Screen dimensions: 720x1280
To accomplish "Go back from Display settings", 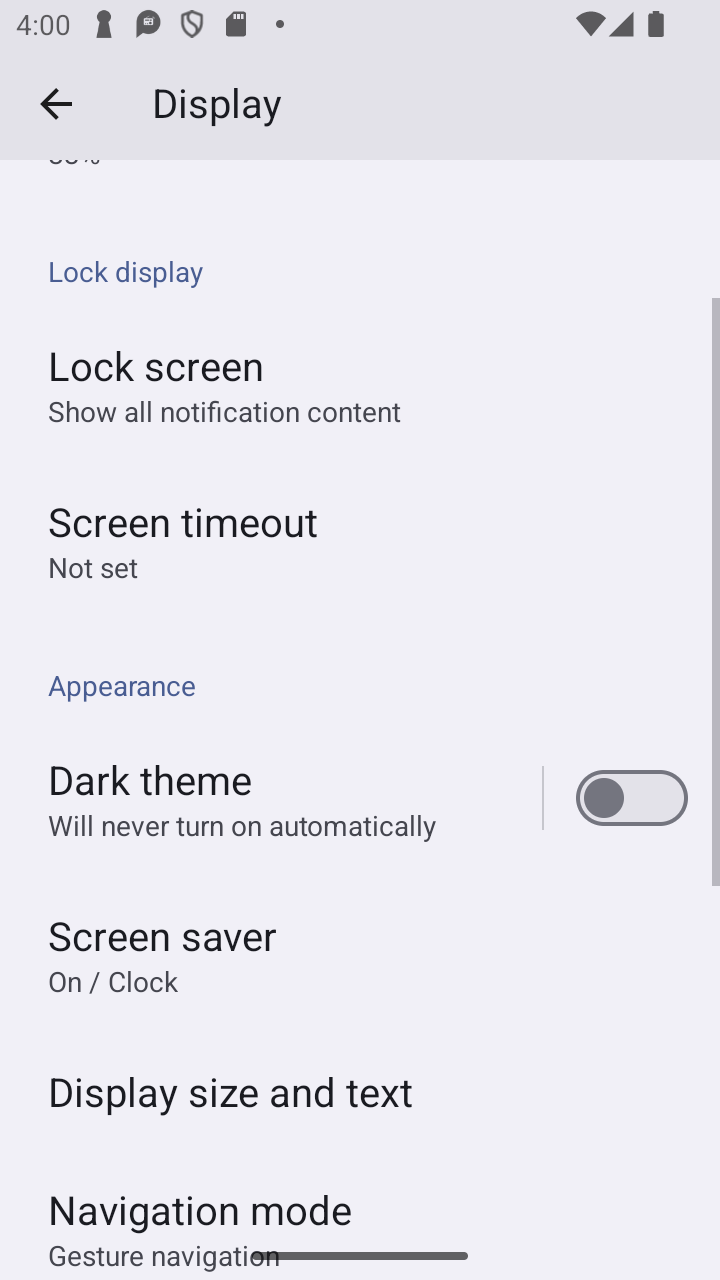I will point(56,104).
